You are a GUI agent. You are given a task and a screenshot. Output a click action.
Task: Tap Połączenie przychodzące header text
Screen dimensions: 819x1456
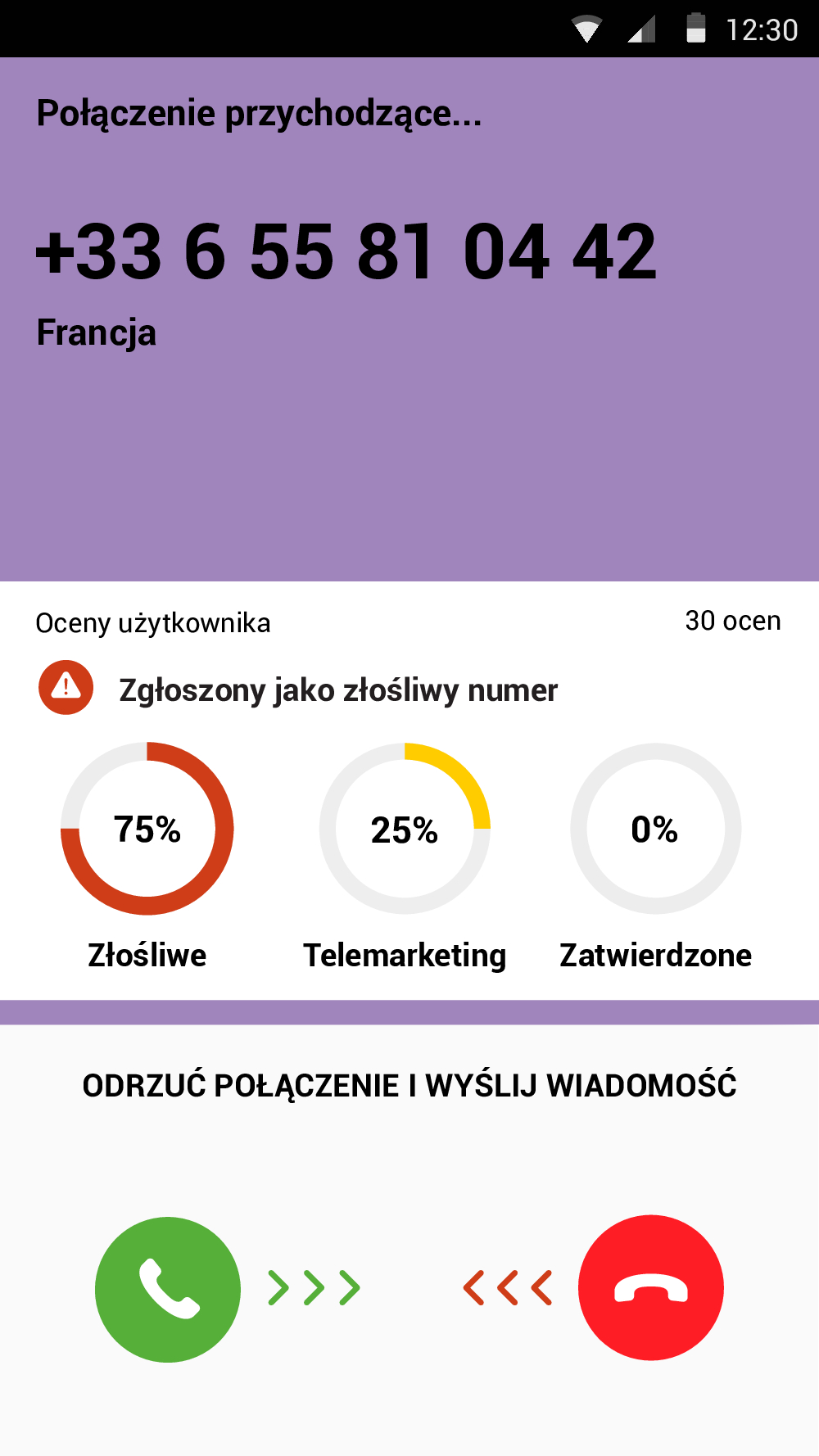click(260, 114)
